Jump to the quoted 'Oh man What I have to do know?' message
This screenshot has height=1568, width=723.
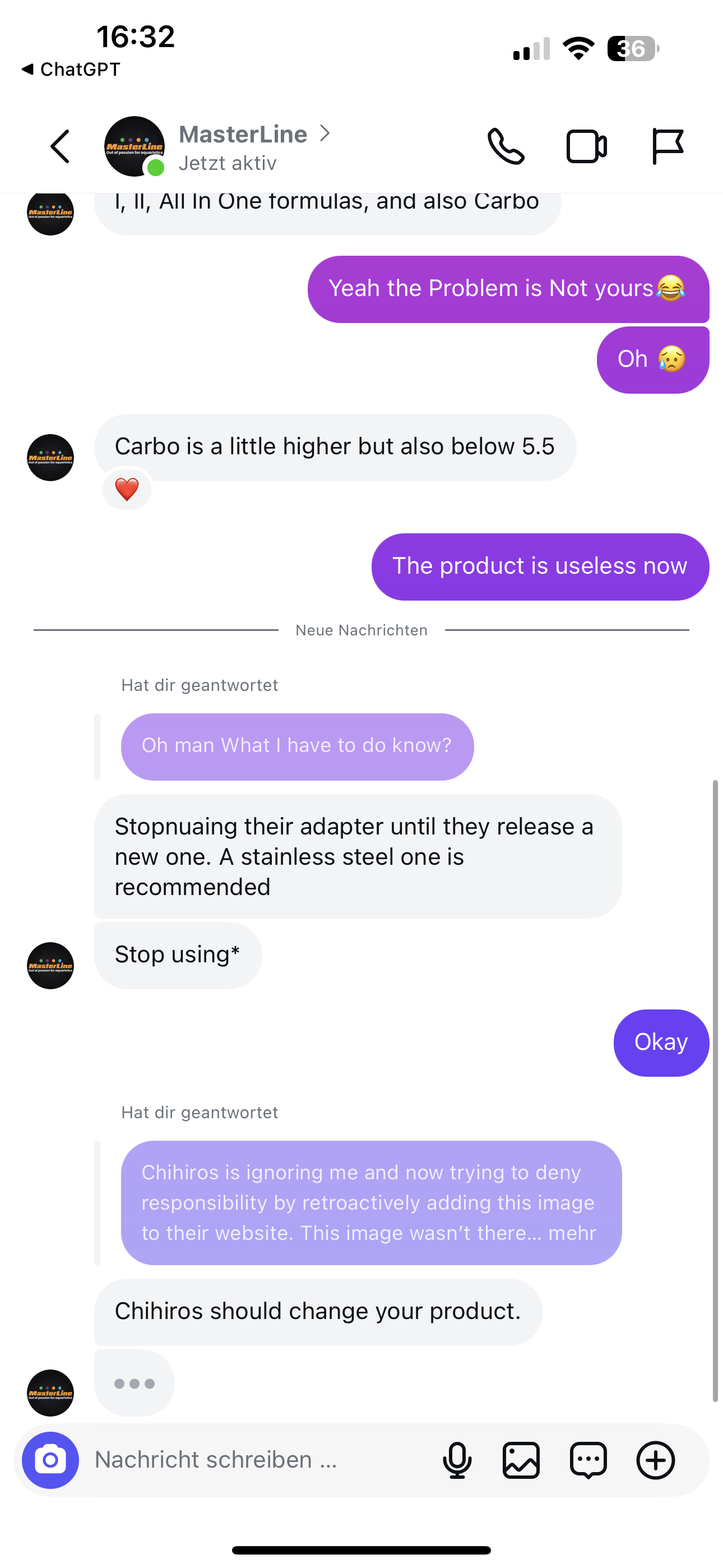click(x=297, y=746)
